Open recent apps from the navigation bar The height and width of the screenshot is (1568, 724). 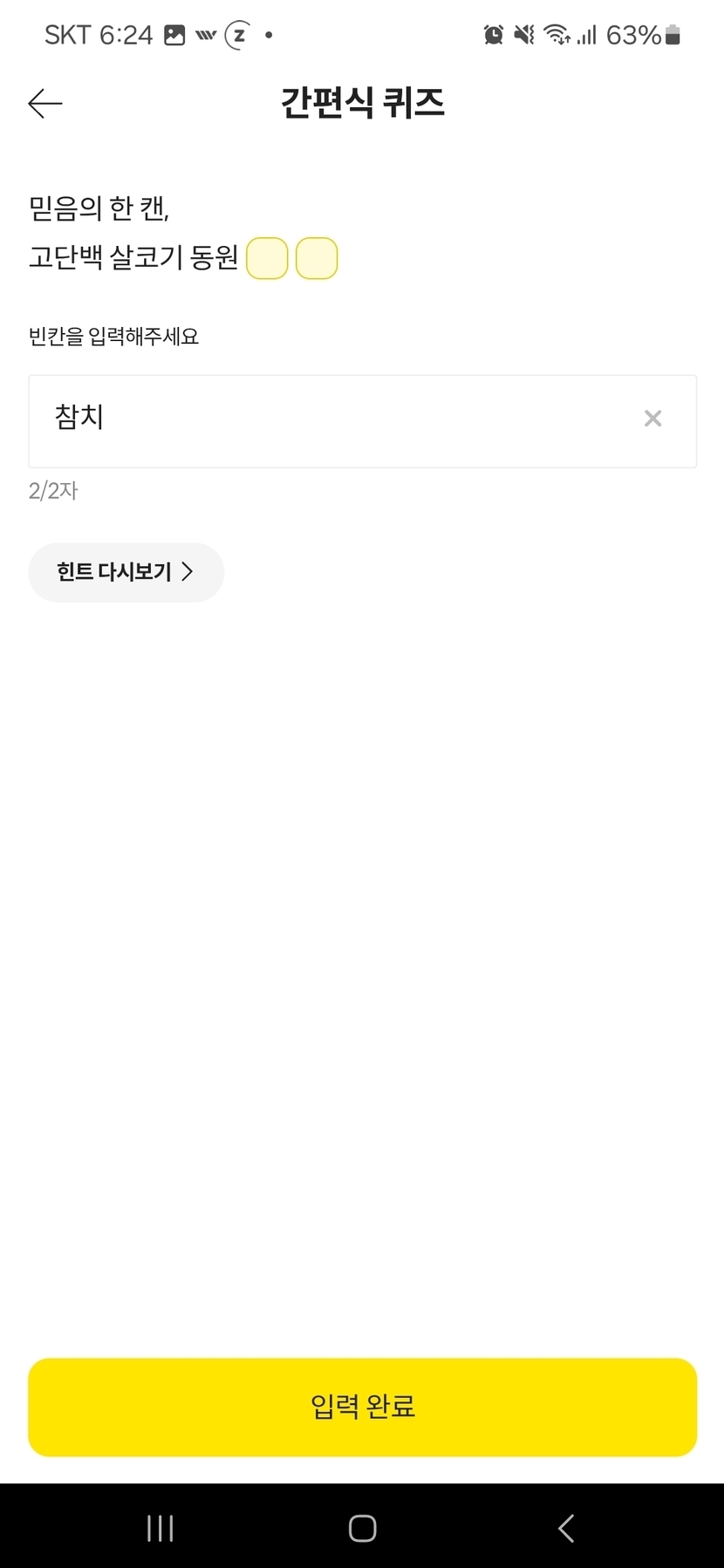[x=161, y=1528]
